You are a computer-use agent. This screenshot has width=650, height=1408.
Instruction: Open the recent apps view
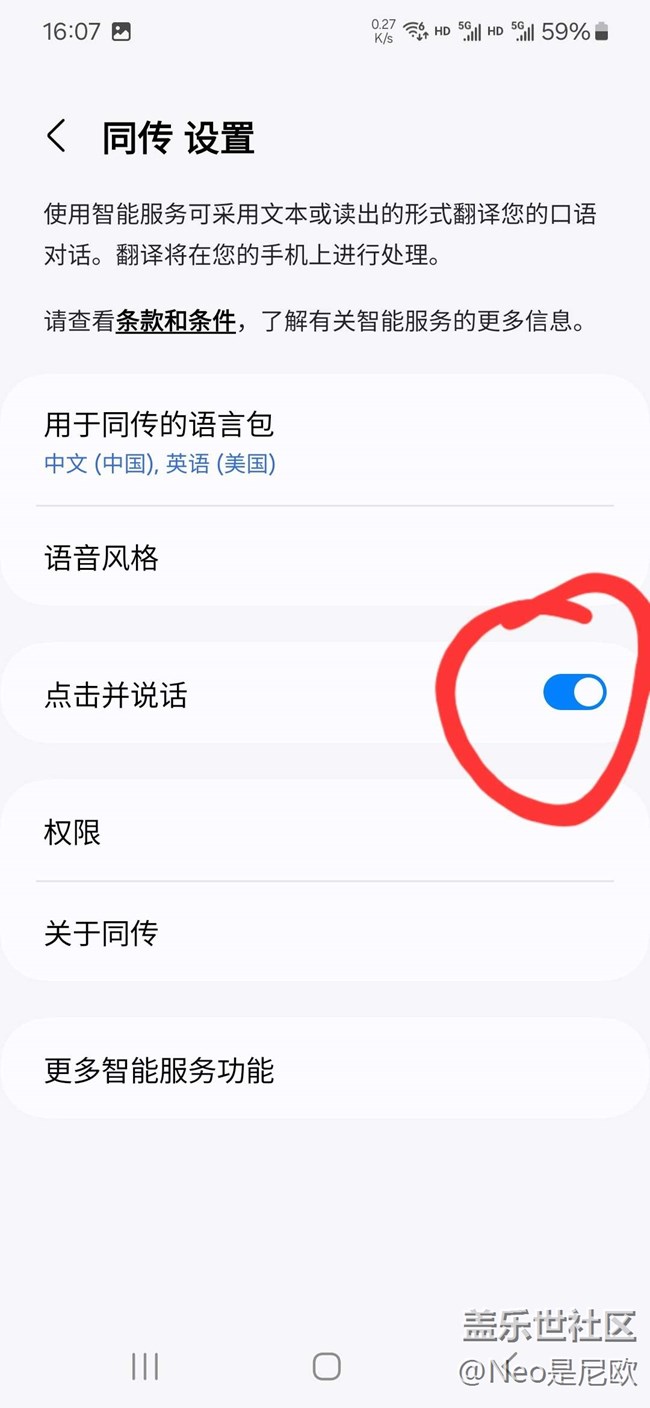[145, 1367]
